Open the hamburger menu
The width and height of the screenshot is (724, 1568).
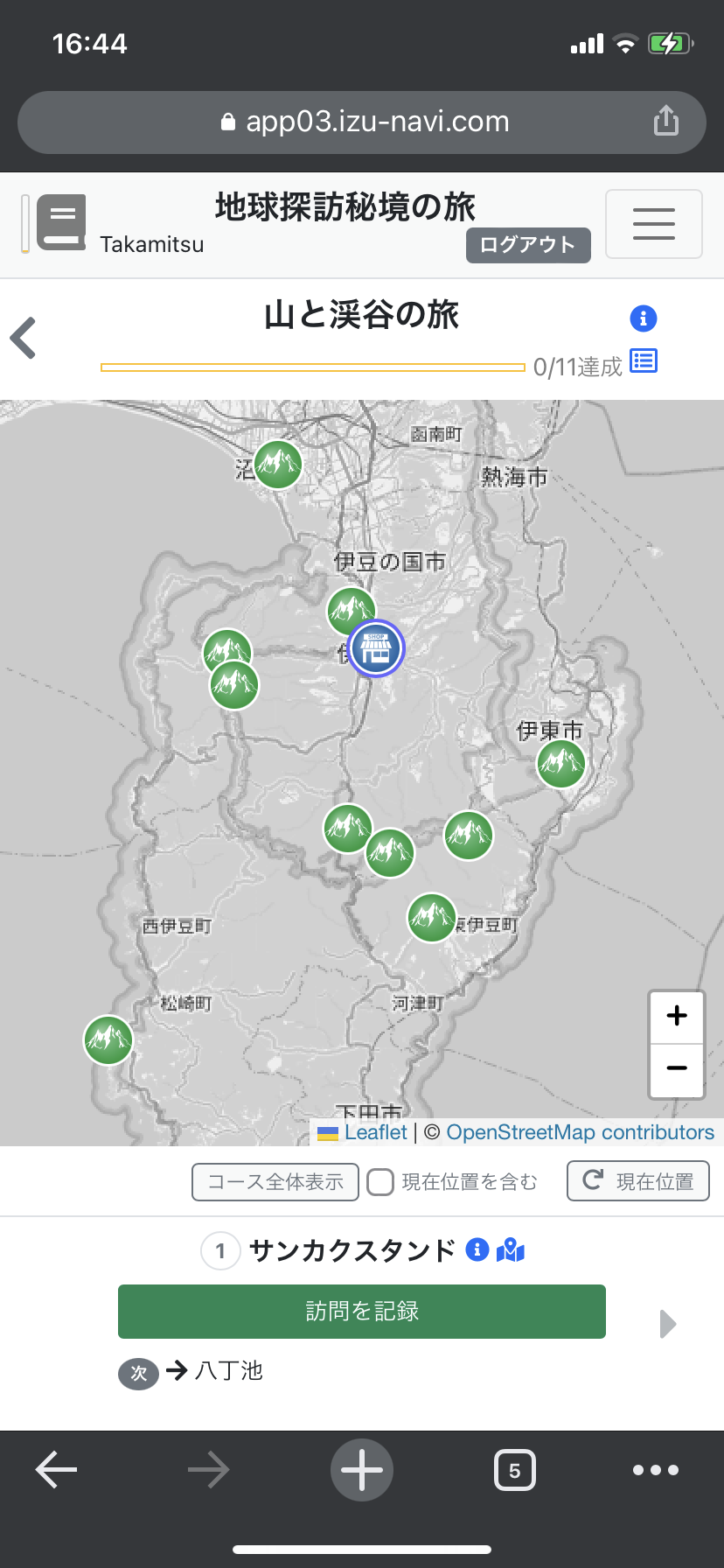point(653,224)
